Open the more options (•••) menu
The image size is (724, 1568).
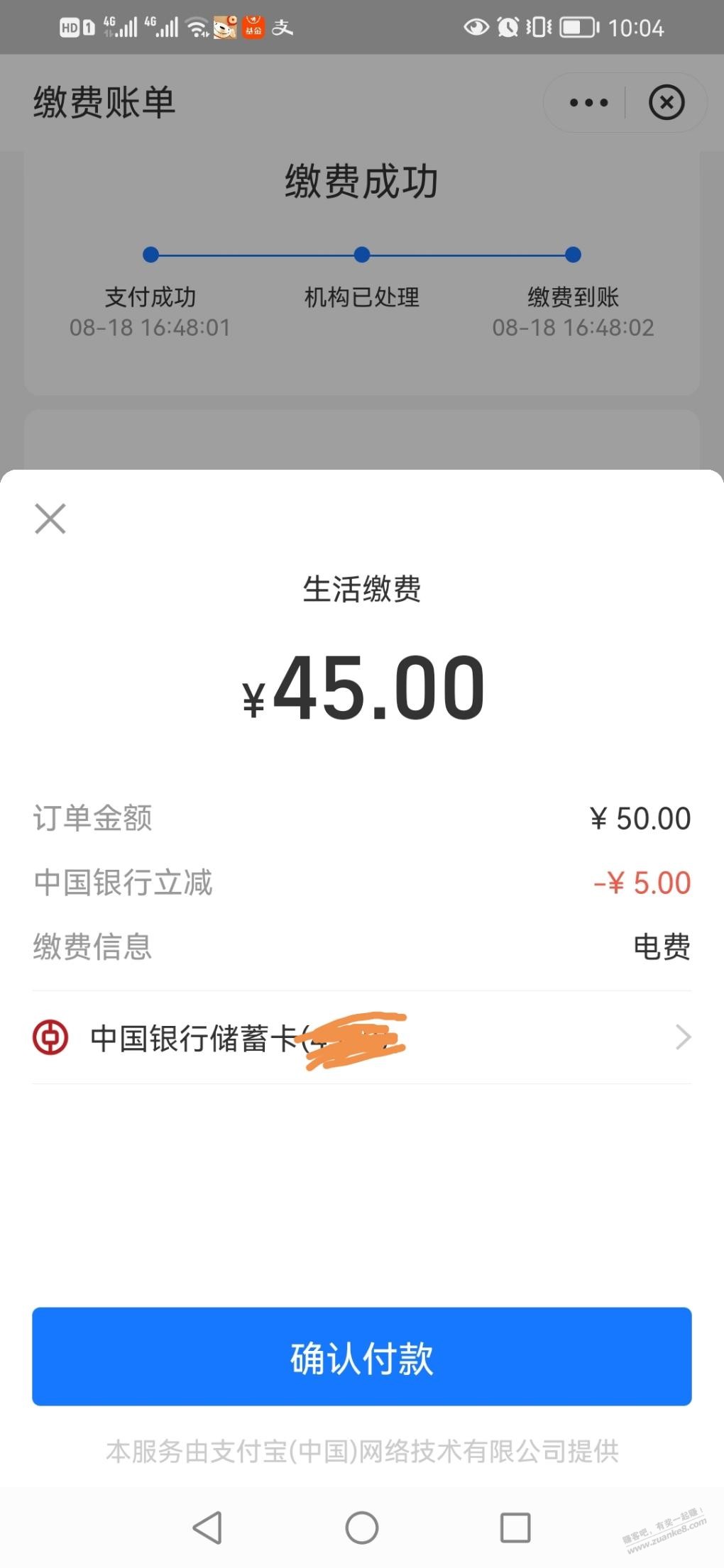coord(586,102)
